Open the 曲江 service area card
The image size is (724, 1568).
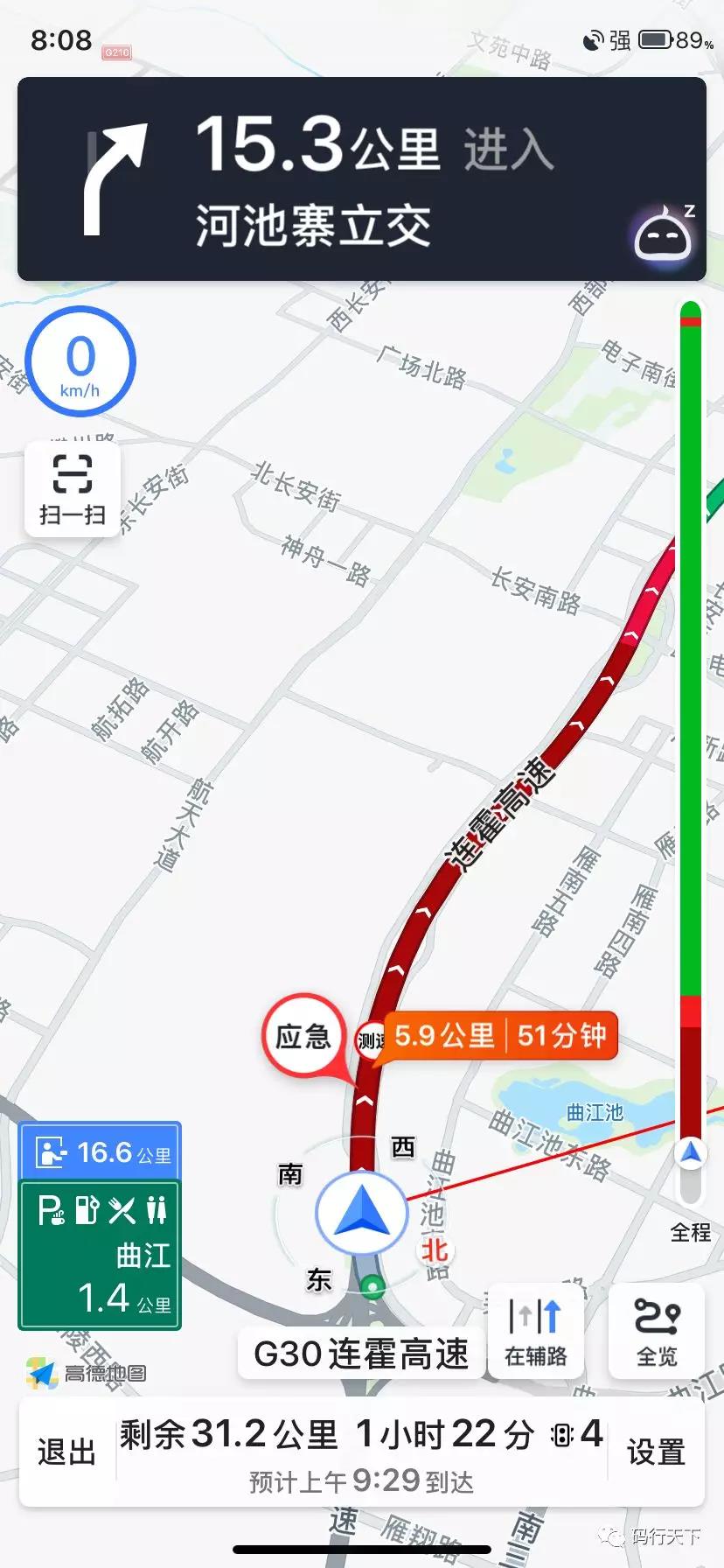click(x=101, y=1255)
